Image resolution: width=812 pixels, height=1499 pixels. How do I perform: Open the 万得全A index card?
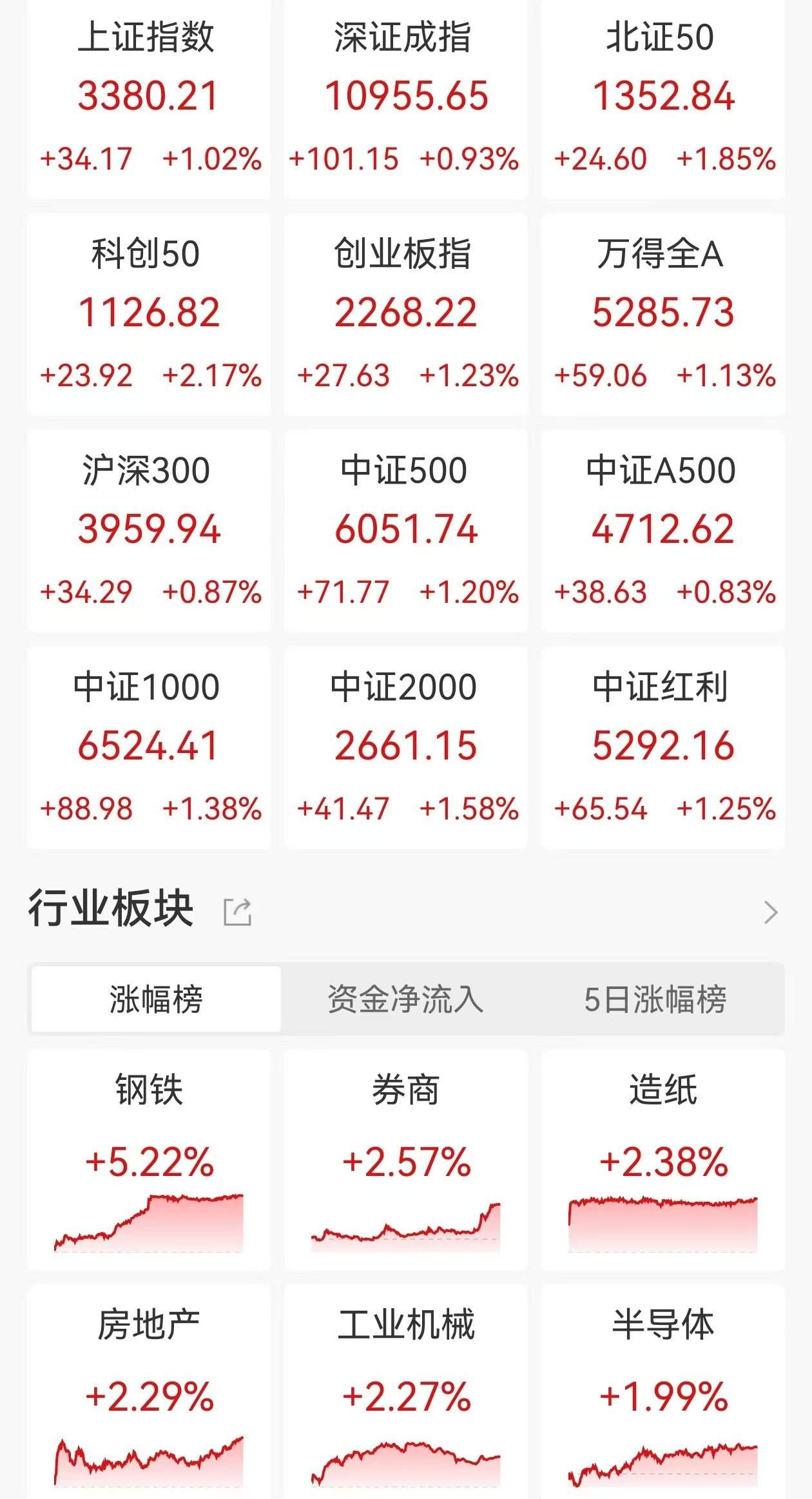(662, 313)
